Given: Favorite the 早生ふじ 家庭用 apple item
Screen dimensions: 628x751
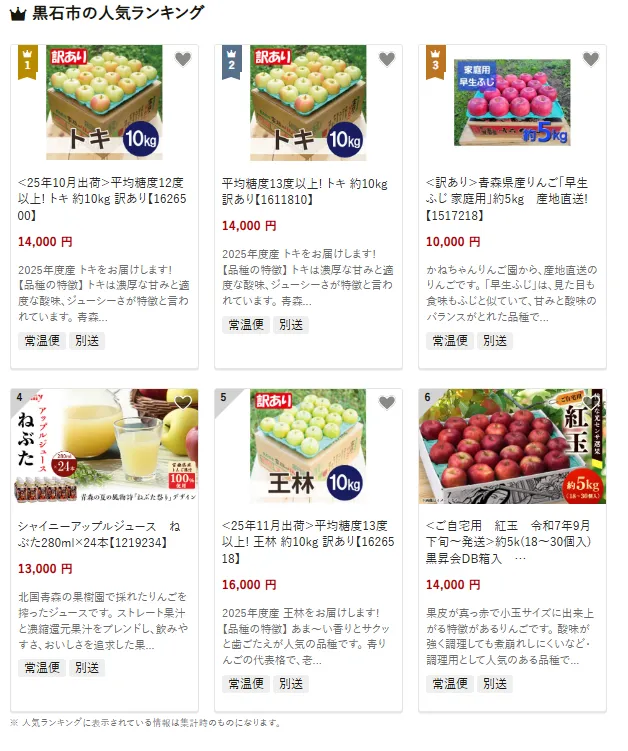Looking at the screenshot, I should point(590,59).
